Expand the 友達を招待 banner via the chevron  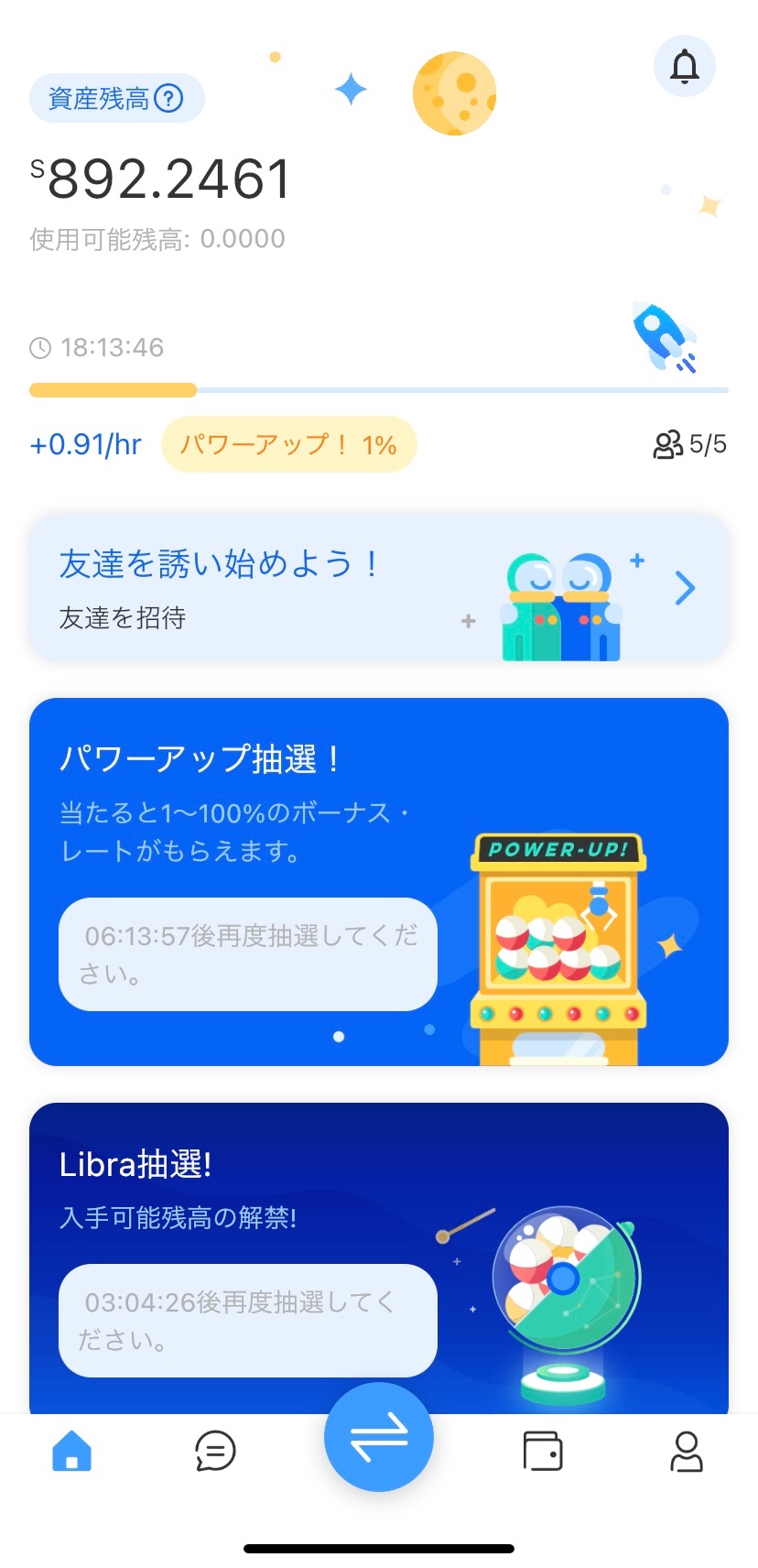click(684, 588)
